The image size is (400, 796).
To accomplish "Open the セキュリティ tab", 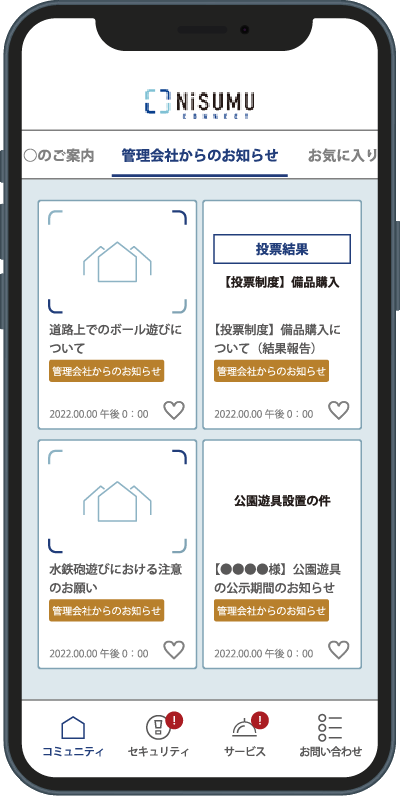I will click(158, 736).
